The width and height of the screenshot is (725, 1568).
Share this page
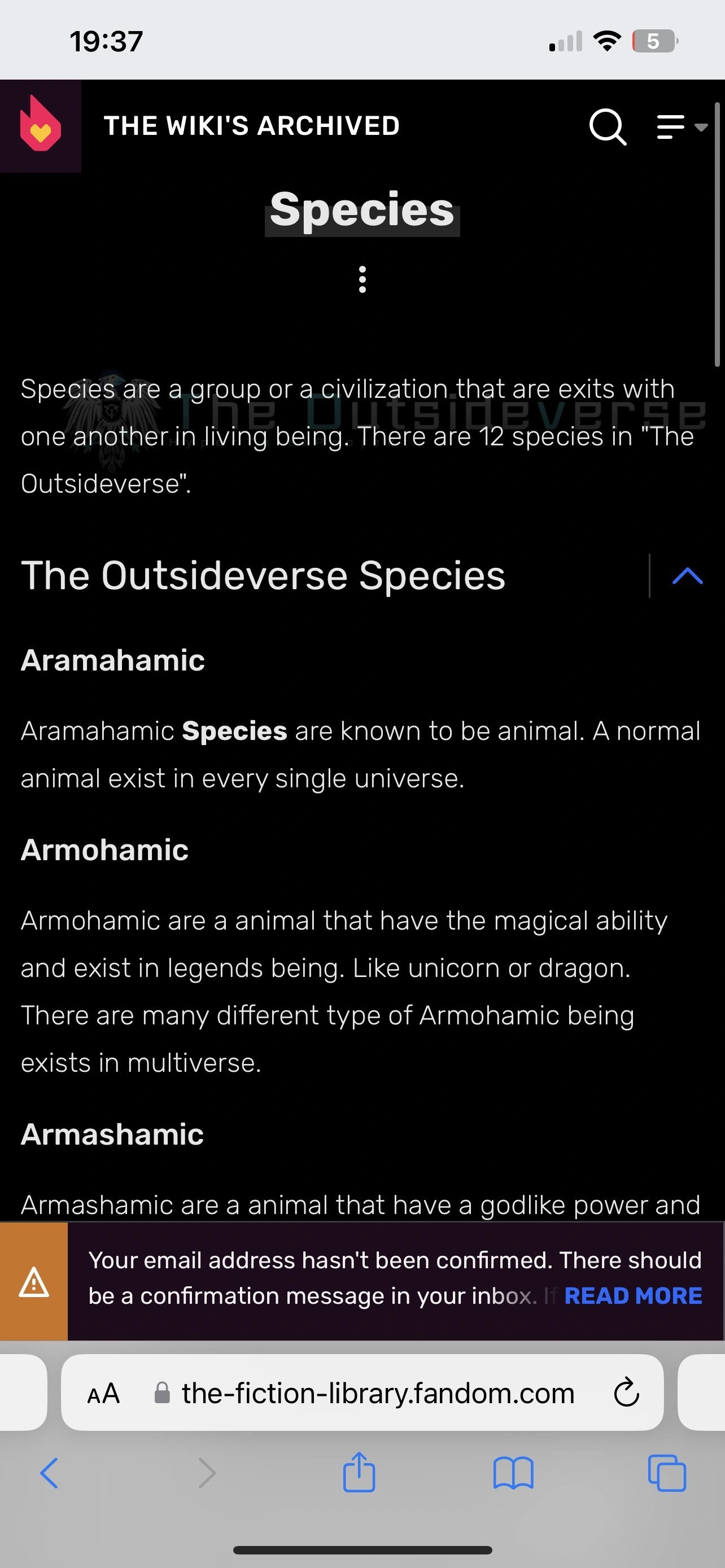359,1473
